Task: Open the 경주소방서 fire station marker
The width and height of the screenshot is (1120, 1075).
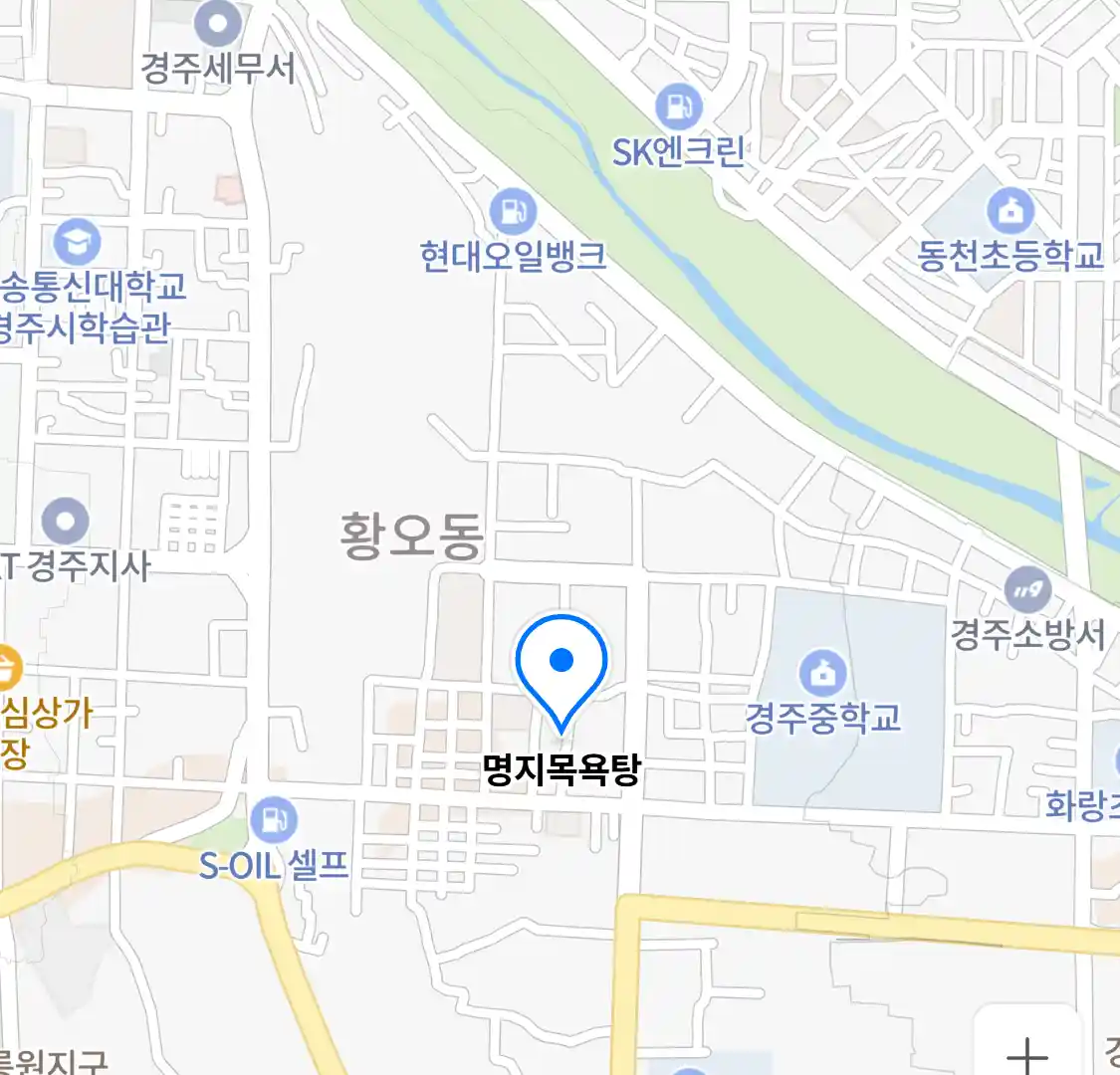Action: [1026, 591]
